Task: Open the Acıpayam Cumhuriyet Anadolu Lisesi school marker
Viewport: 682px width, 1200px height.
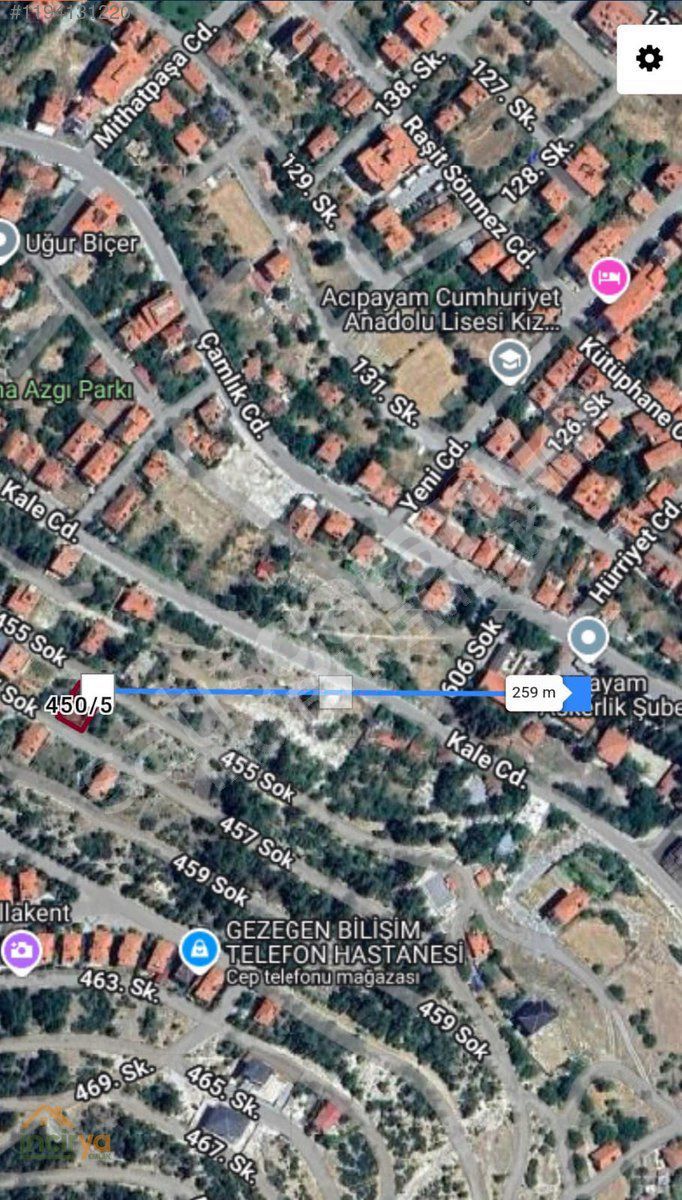Action: pos(510,361)
